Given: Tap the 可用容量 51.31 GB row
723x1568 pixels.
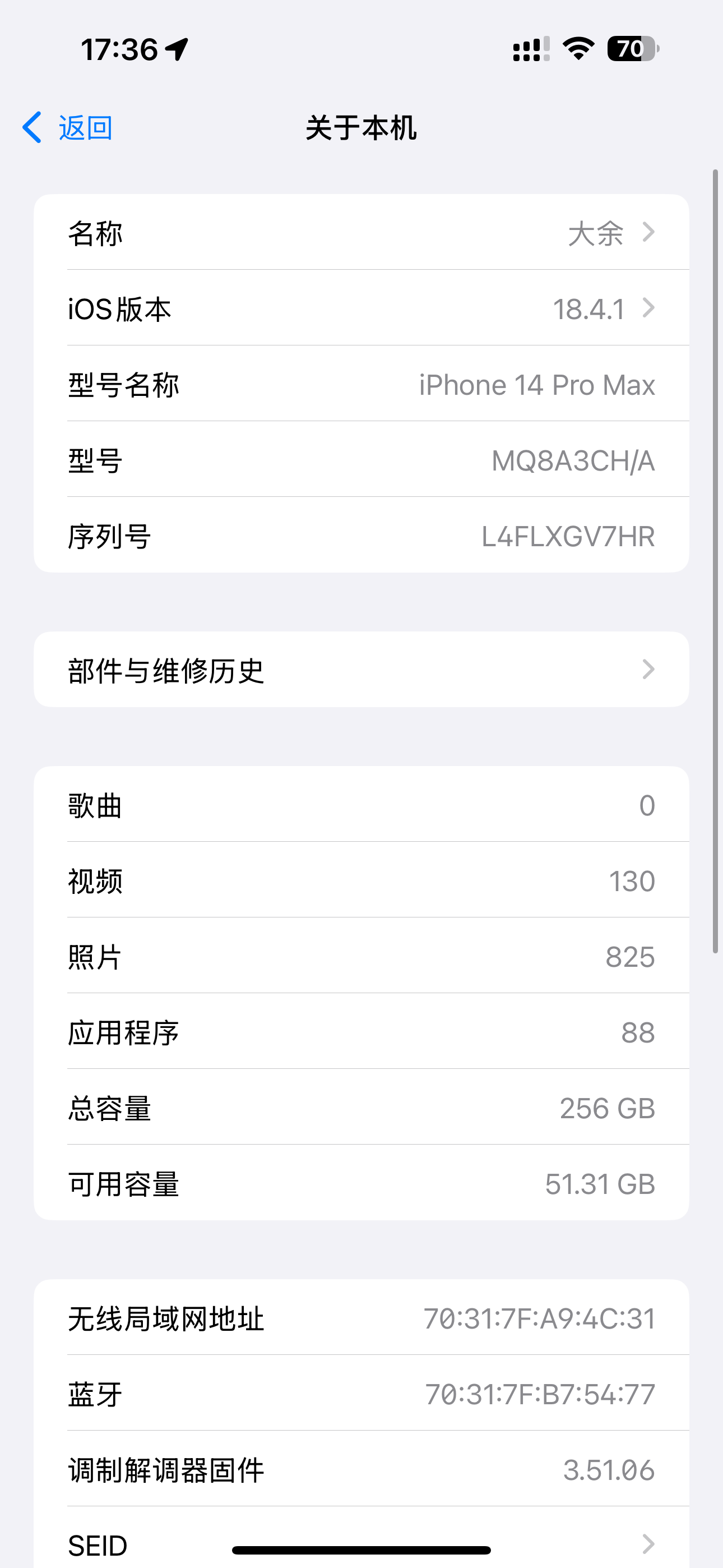Looking at the screenshot, I should 361,1183.
